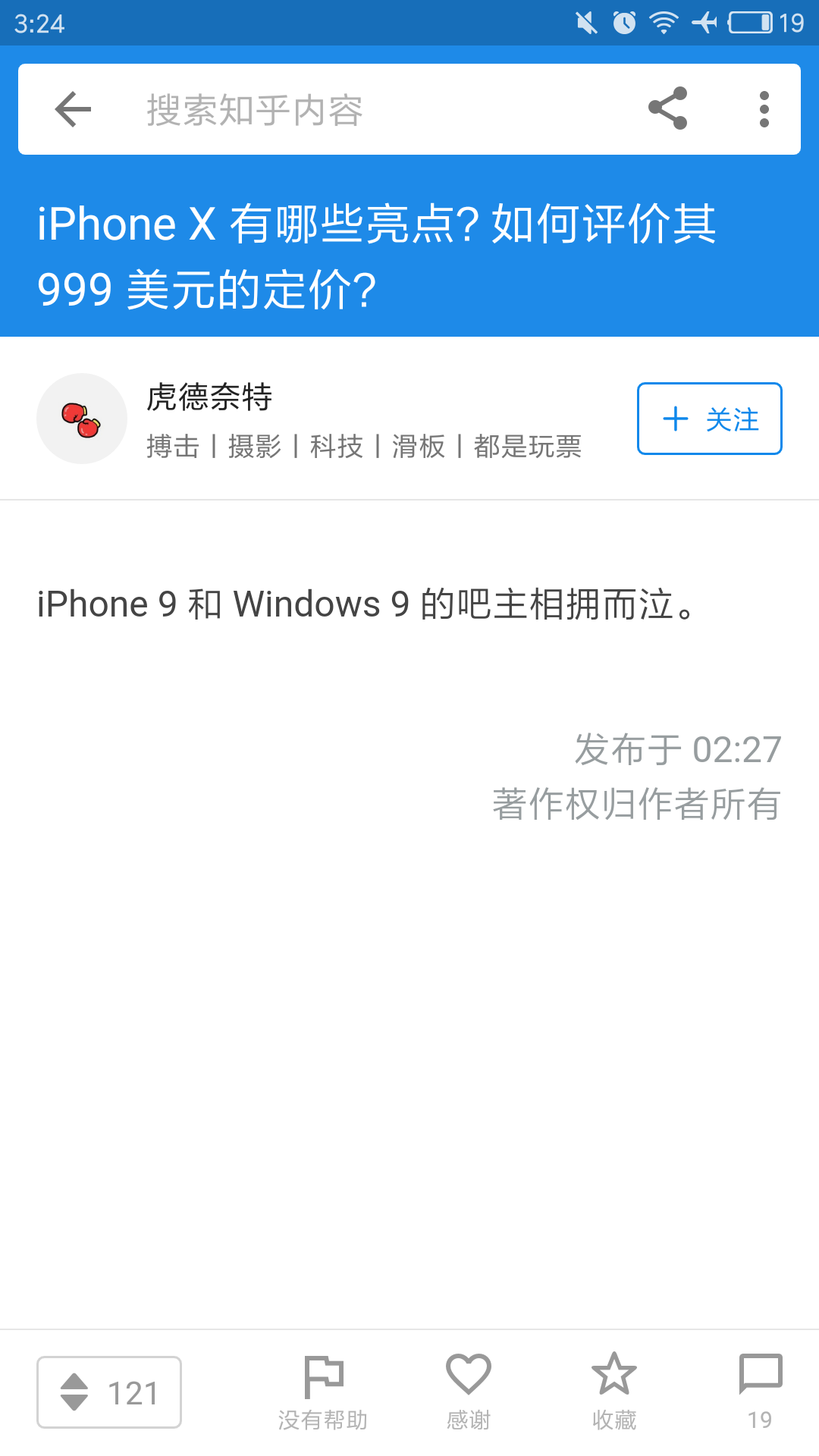Open the three-dot overflow menu

pos(764,109)
